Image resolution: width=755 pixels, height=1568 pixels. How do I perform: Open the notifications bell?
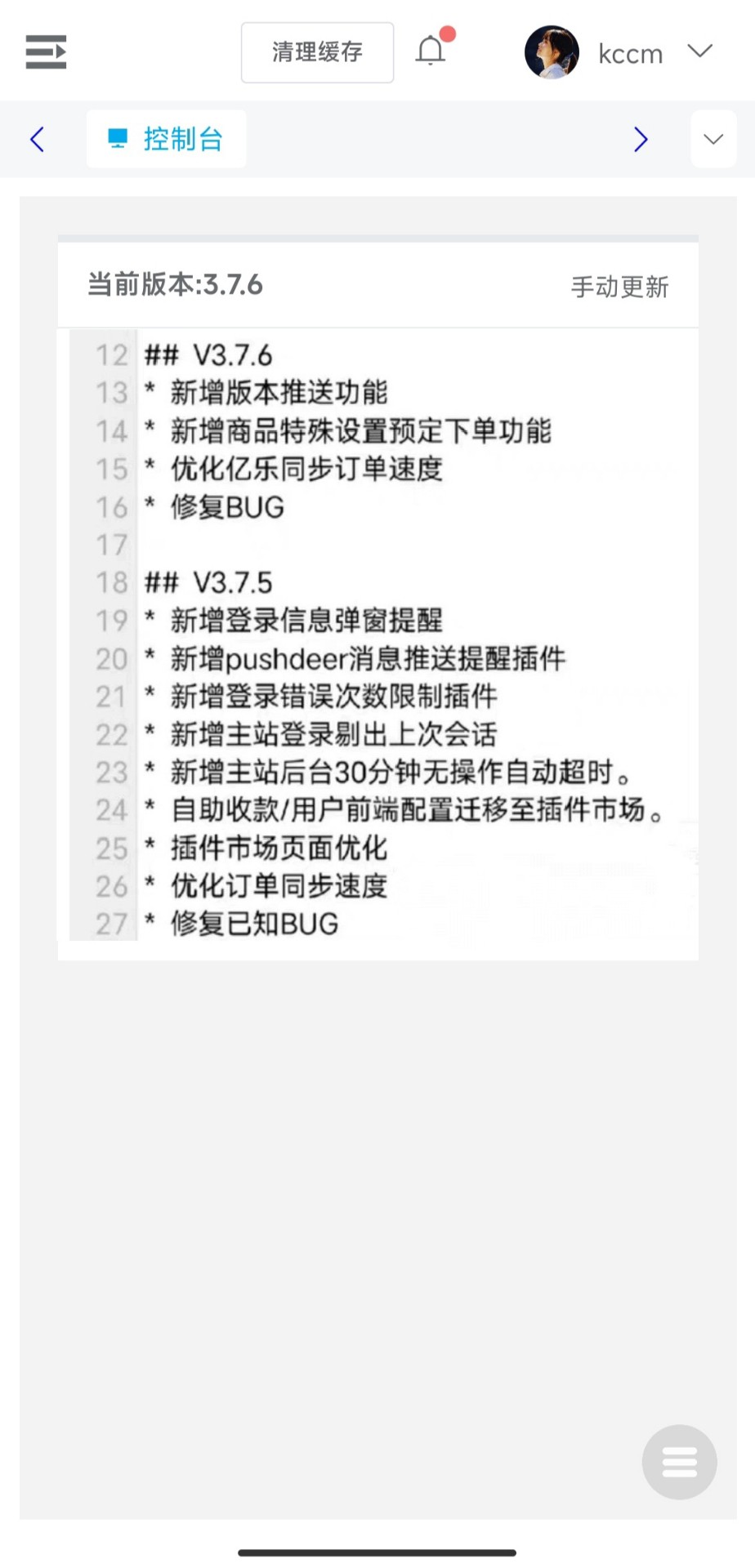coord(431,51)
